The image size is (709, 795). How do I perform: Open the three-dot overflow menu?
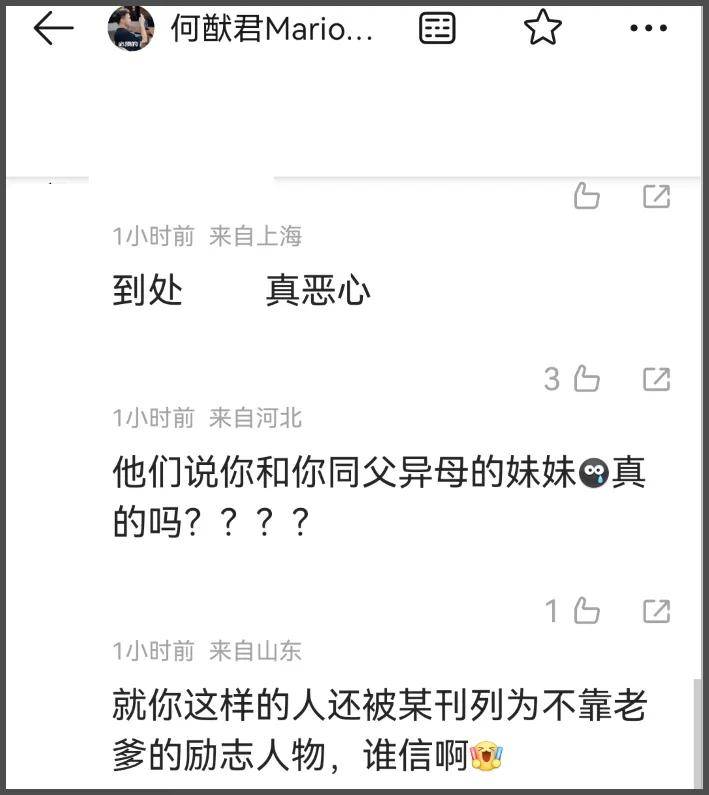click(x=648, y=29)
